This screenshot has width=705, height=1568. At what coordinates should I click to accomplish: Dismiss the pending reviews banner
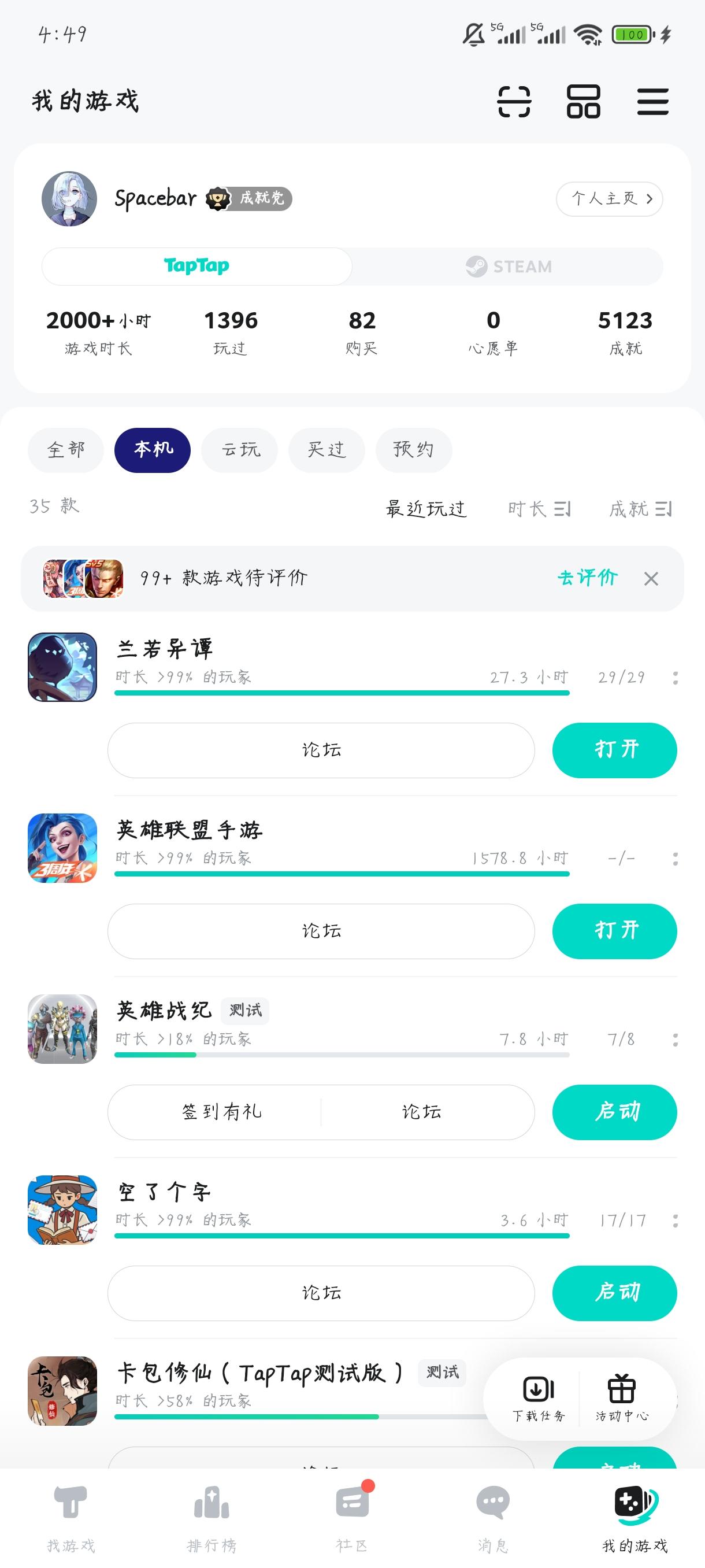point(651,579)
